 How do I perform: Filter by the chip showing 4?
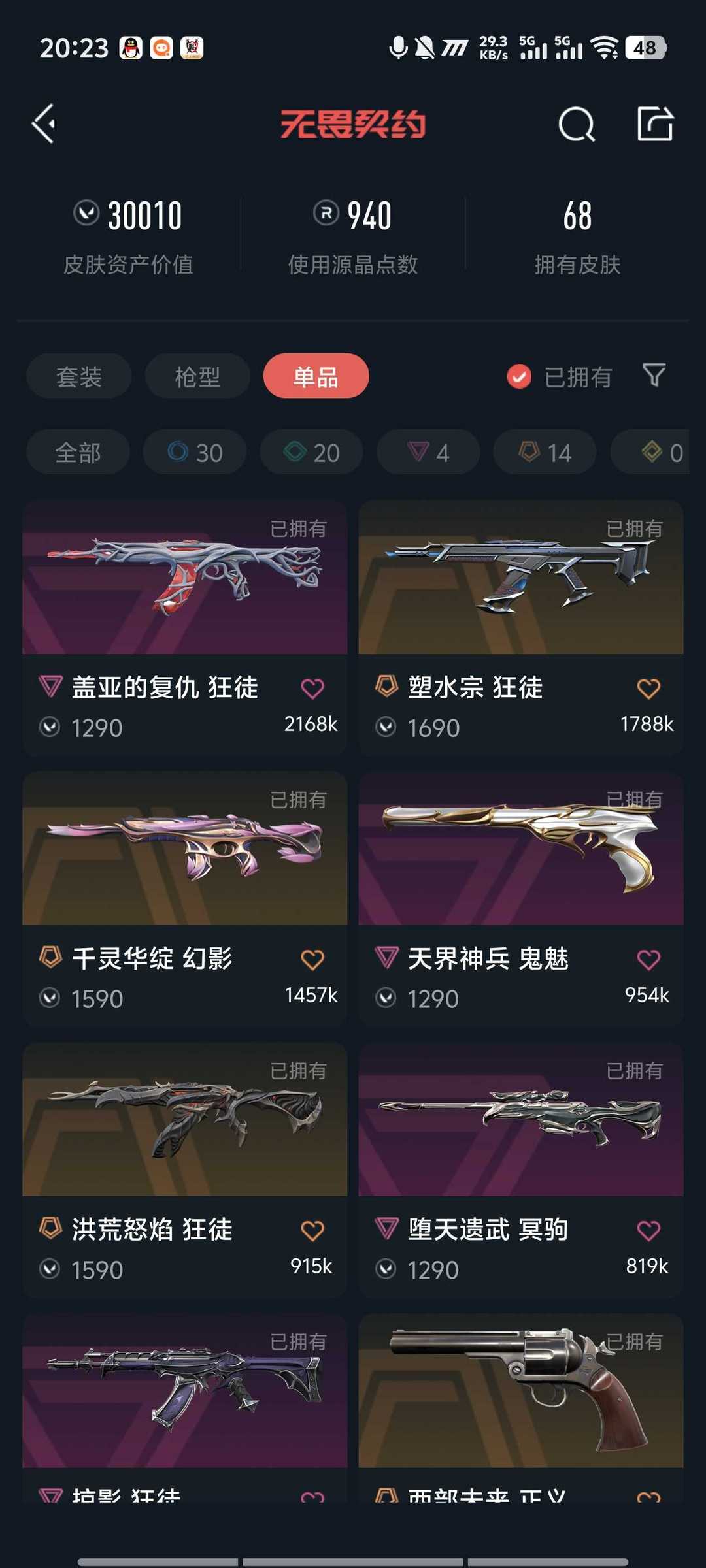[428, 452]
